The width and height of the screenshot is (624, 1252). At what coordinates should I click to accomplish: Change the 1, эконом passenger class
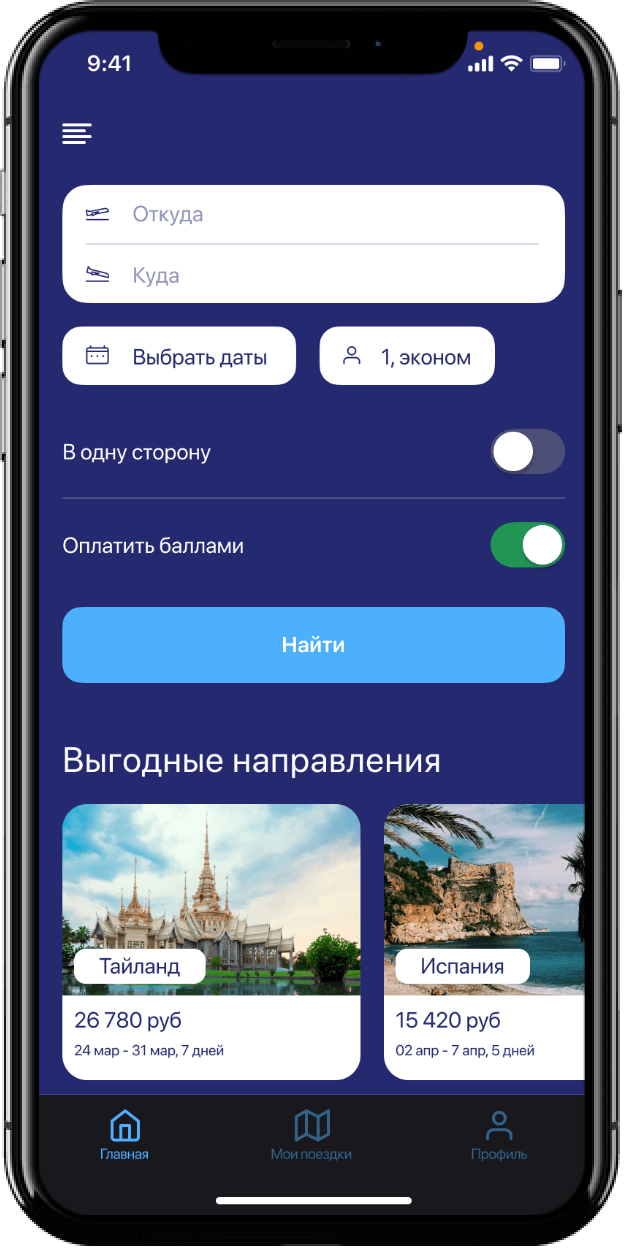(x=407, y=356)
